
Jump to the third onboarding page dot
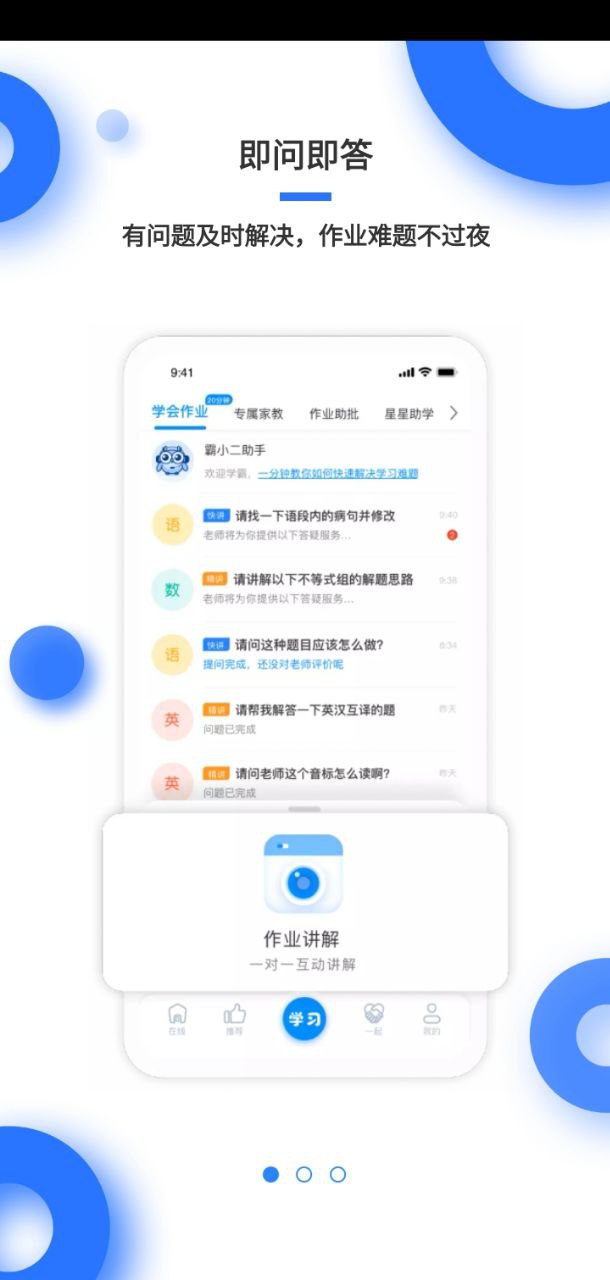coord(338,1174)
